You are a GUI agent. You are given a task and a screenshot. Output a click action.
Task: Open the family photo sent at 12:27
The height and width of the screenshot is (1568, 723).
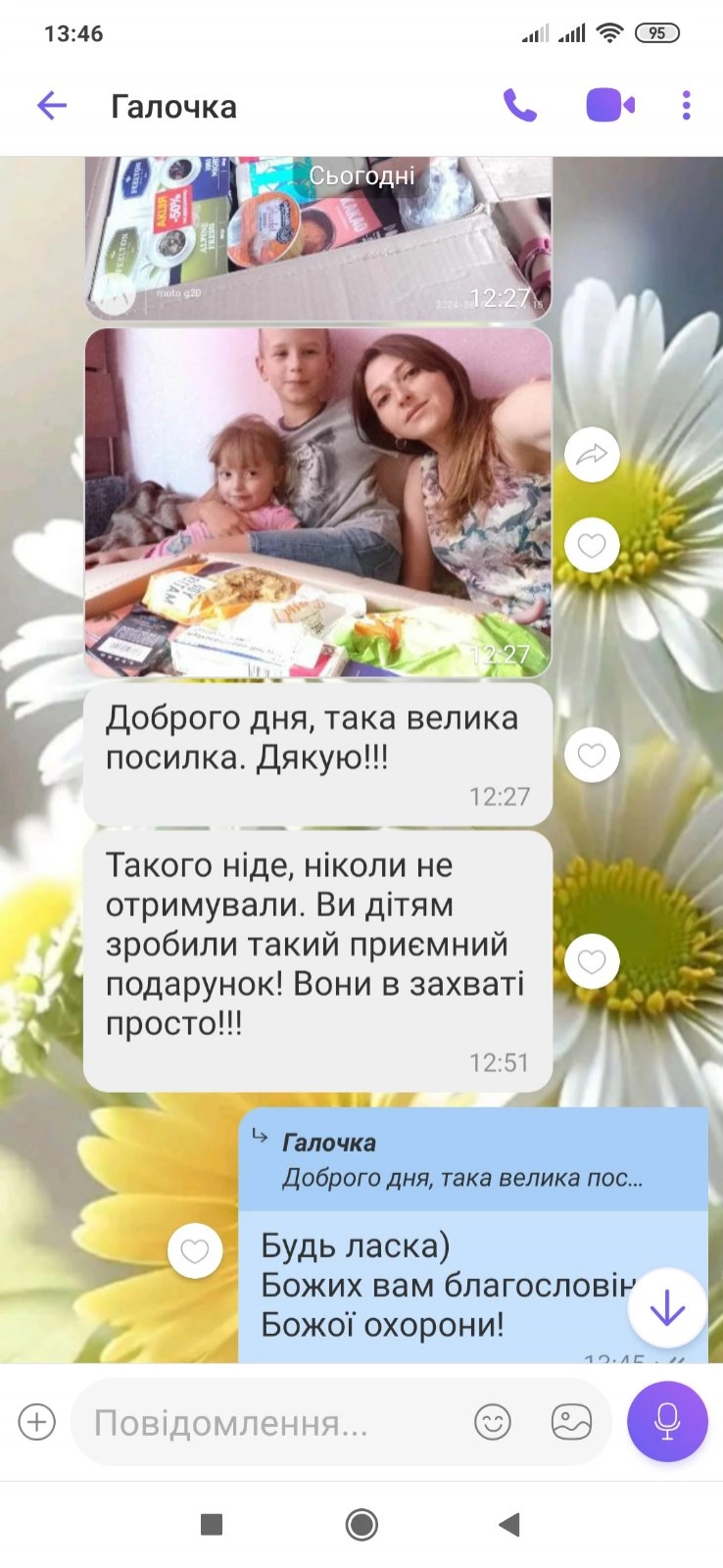(x=318, y=502)
